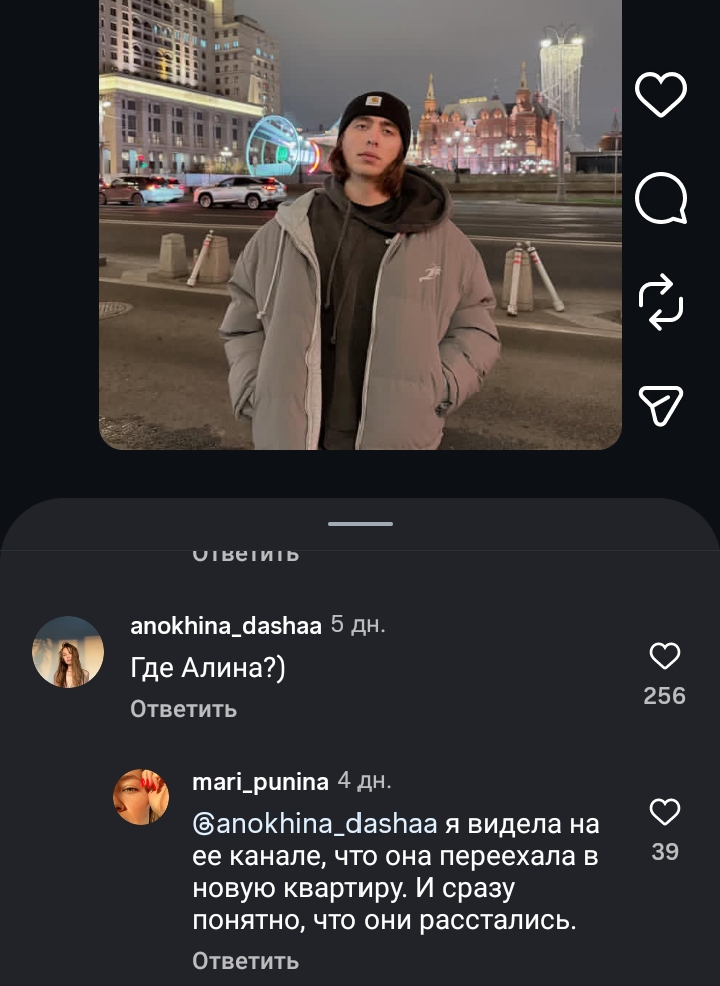Like anokhina_dashaa's comment
720x986 pixels.
[x=664, y=656]
